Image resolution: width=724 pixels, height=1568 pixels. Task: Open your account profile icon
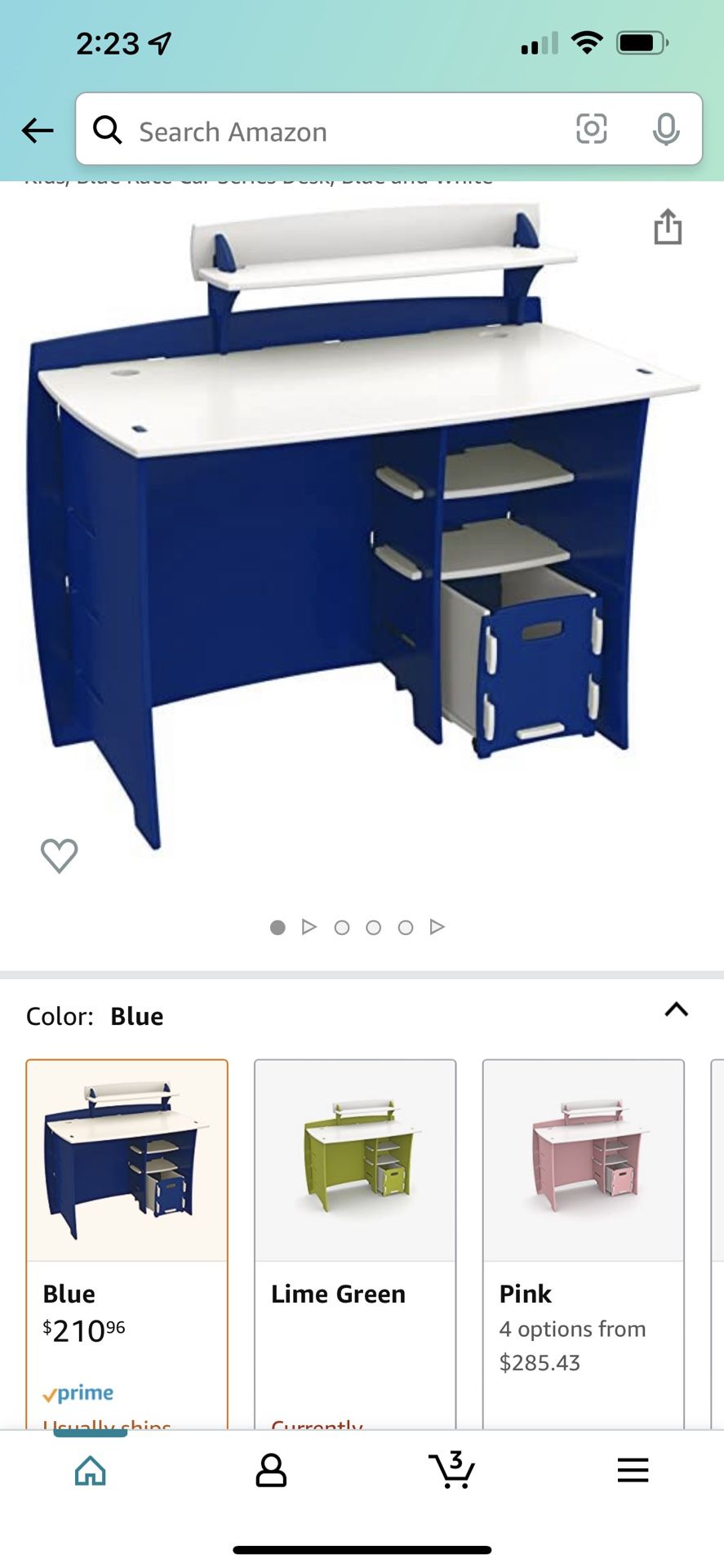(271, 1470)
